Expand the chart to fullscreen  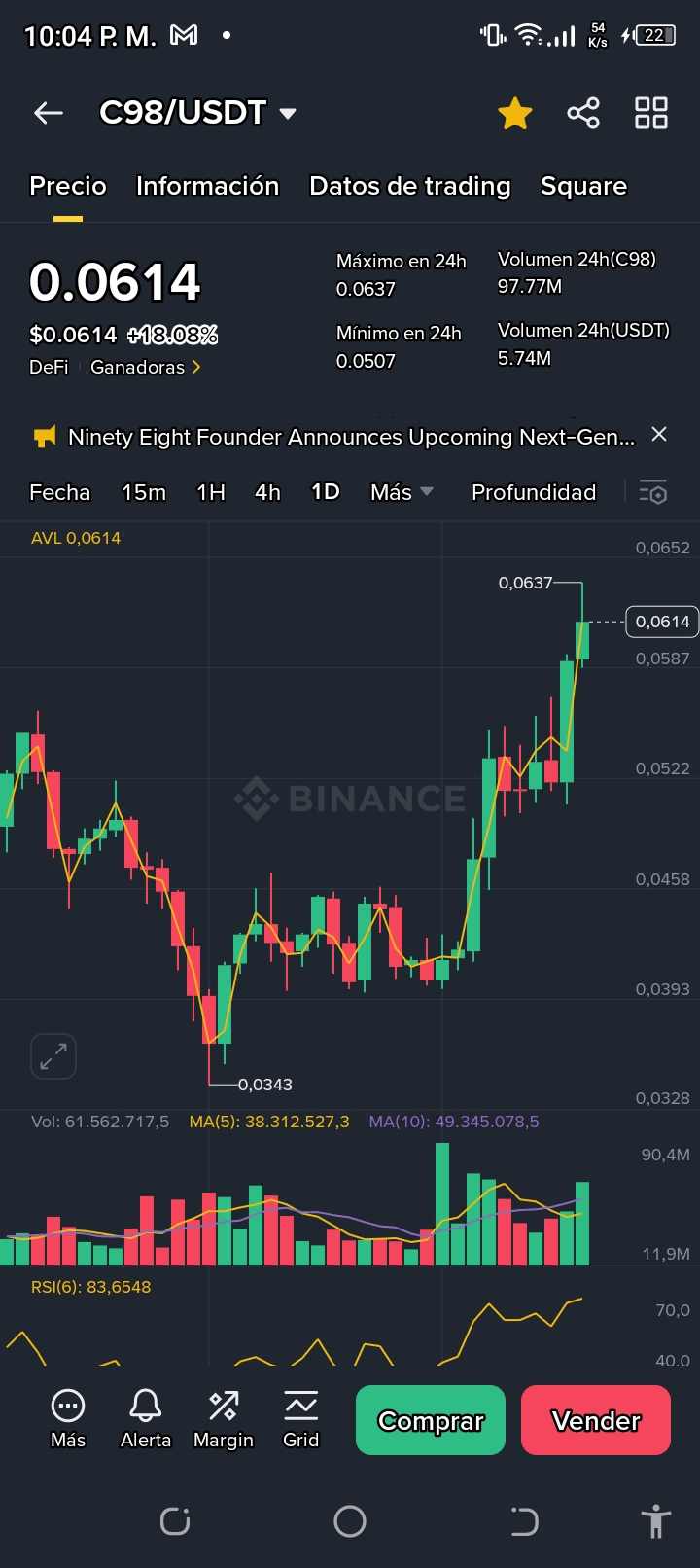[53, 1055]
